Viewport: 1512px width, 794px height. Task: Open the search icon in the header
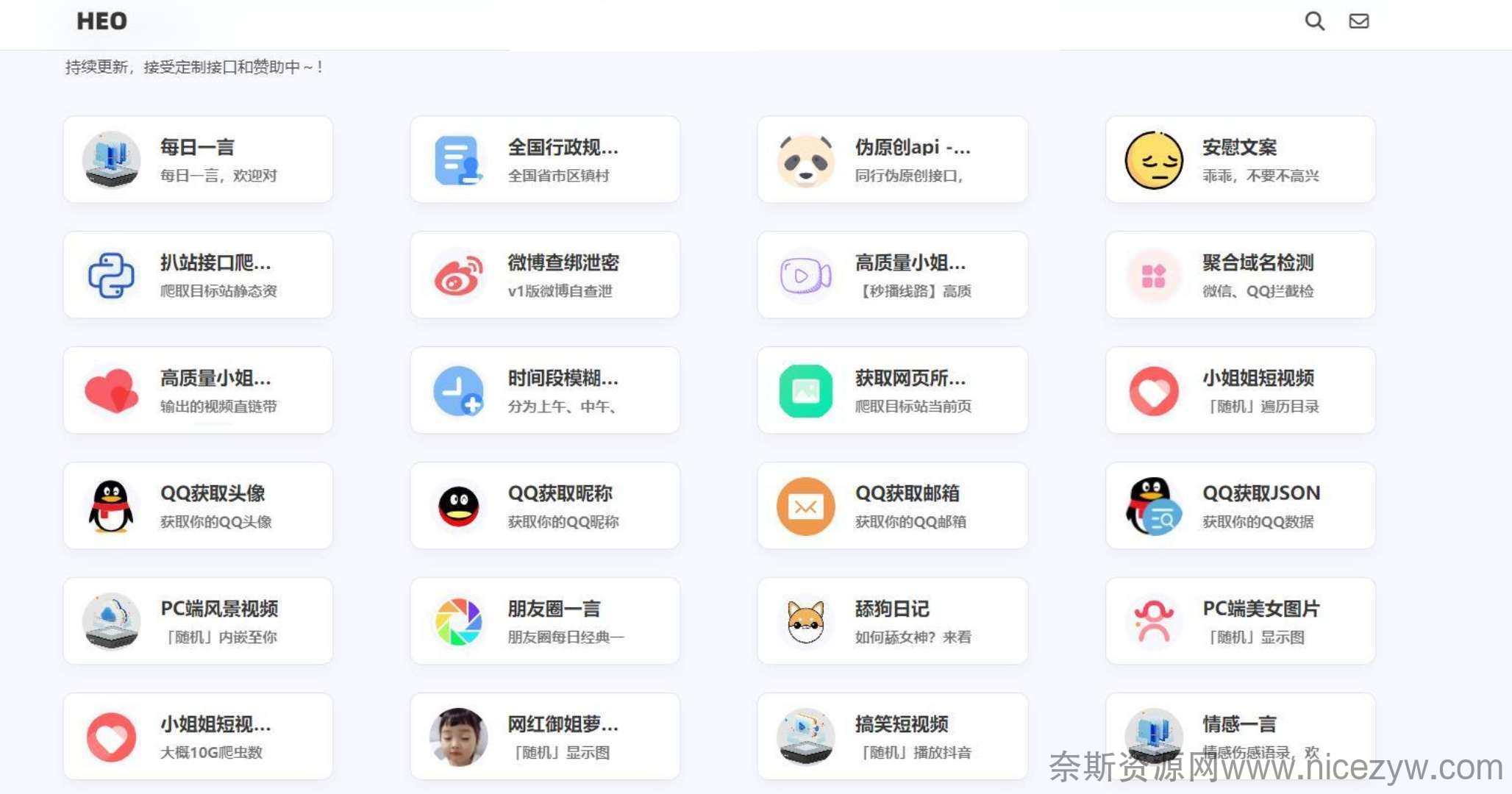[x=1314, y=21]
